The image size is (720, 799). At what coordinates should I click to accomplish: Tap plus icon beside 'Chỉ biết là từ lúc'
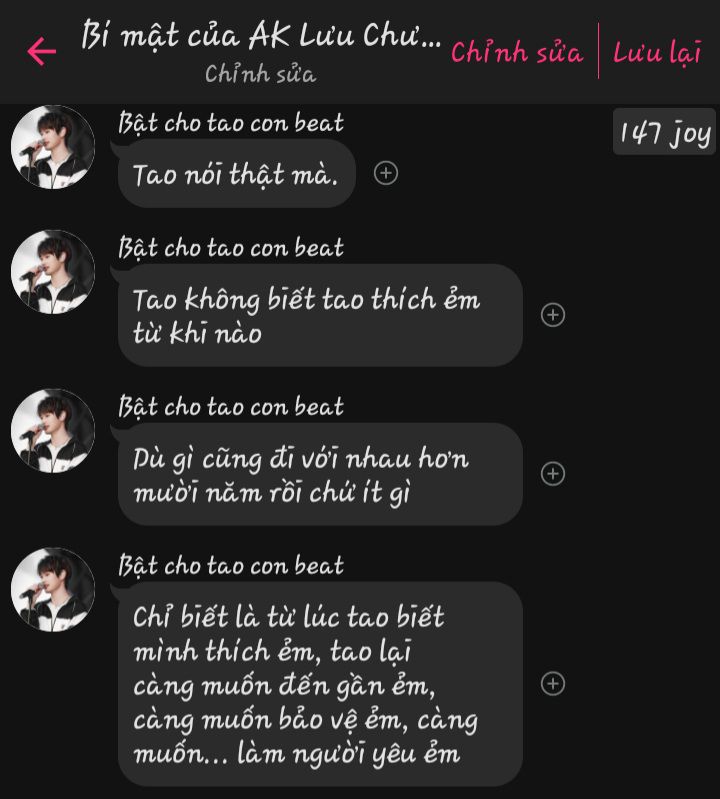point(553,684)
